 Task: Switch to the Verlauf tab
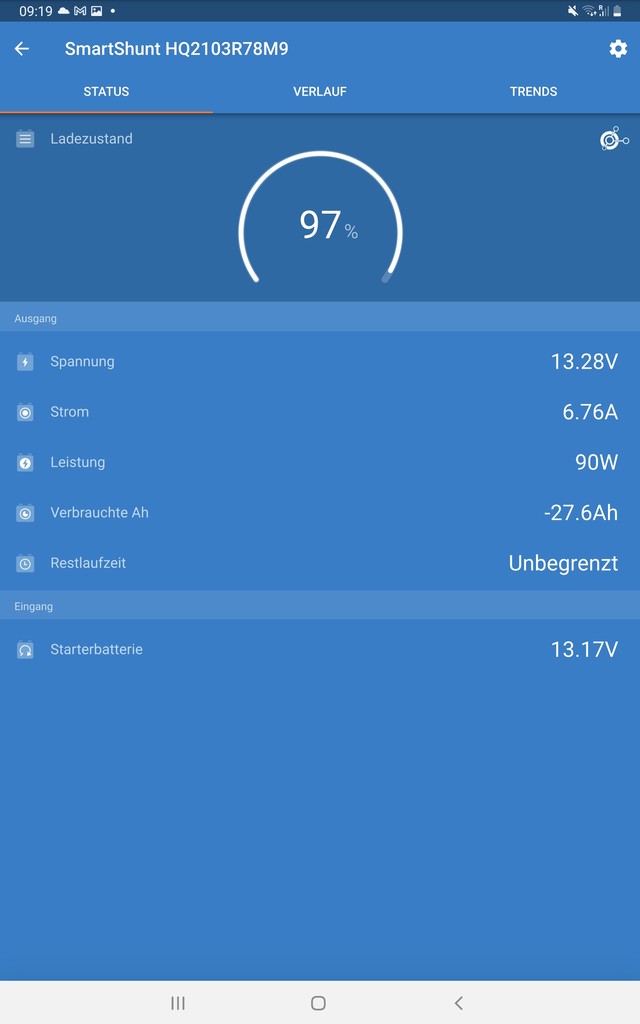pos(320,91)
